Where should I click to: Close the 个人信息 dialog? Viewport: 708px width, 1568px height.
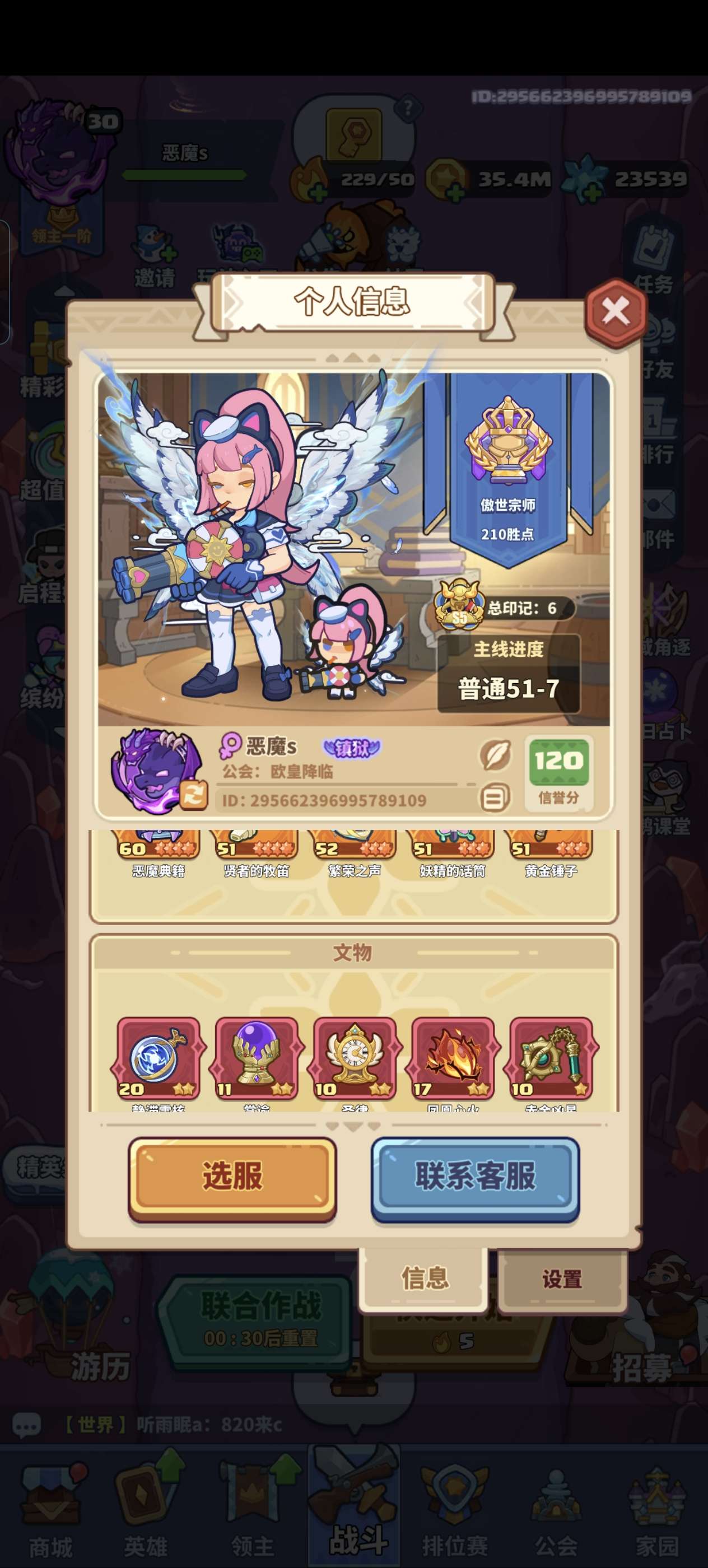(616, 312)
